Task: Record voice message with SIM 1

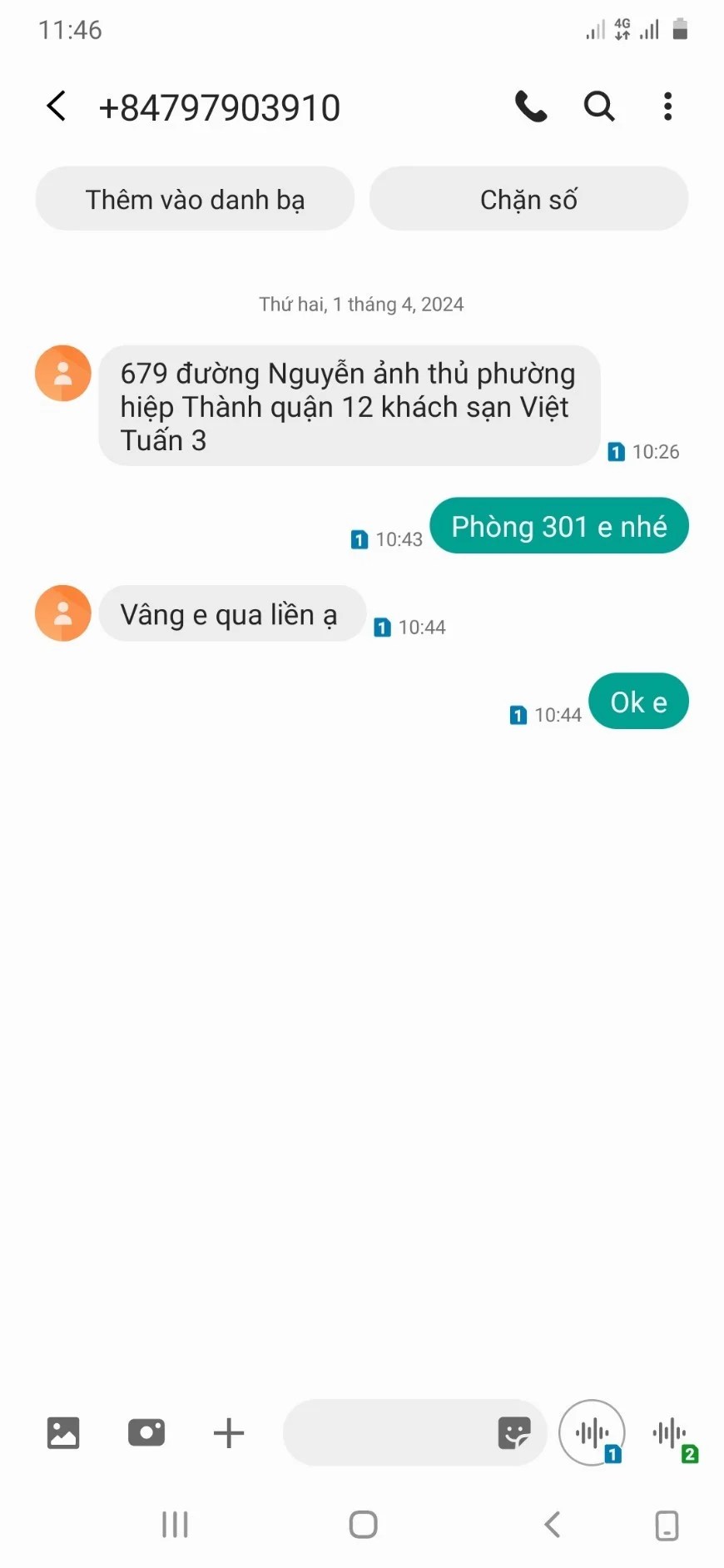Action: pos(592,1432)
